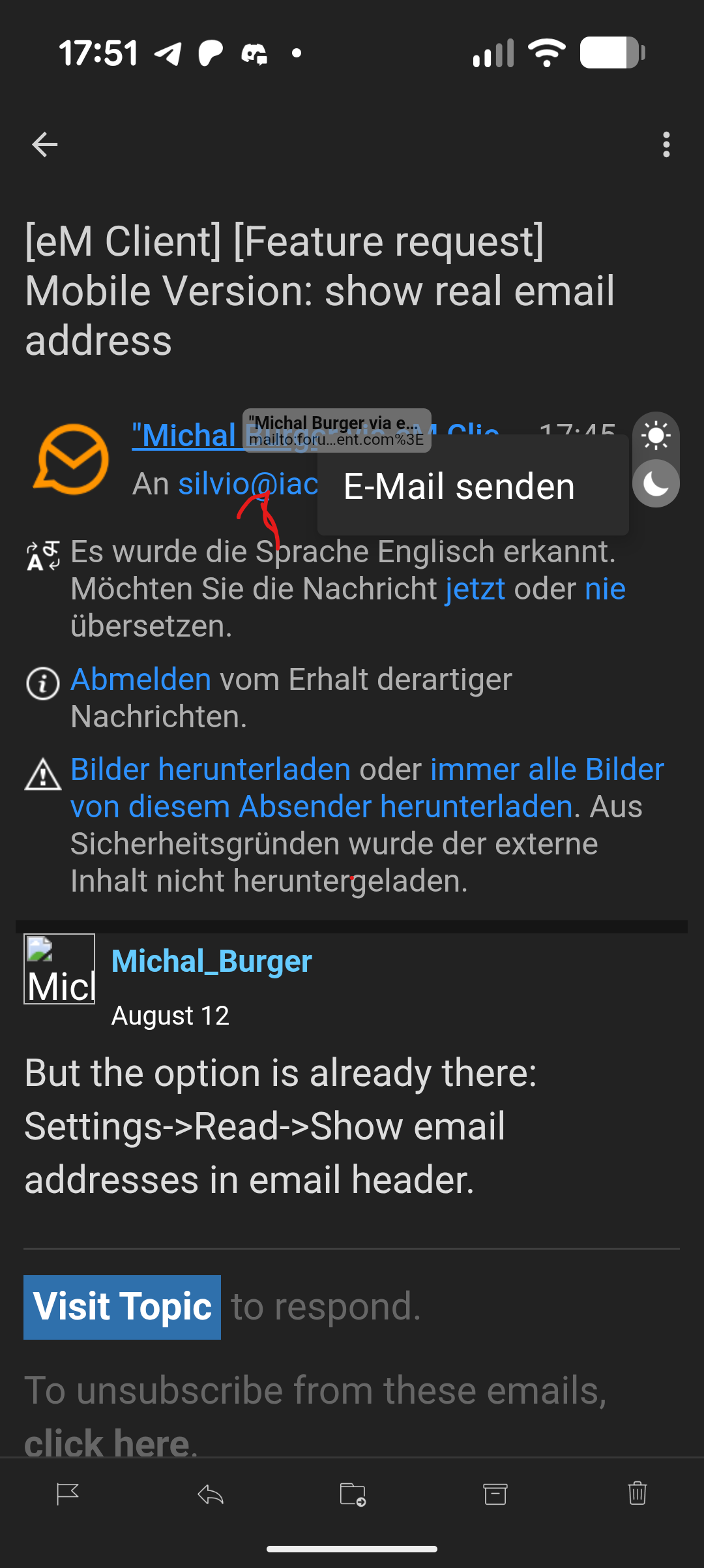Tap Bilder herunterladen link
Viewport: 704px width, 1568px height.
[x=211, y=770]
